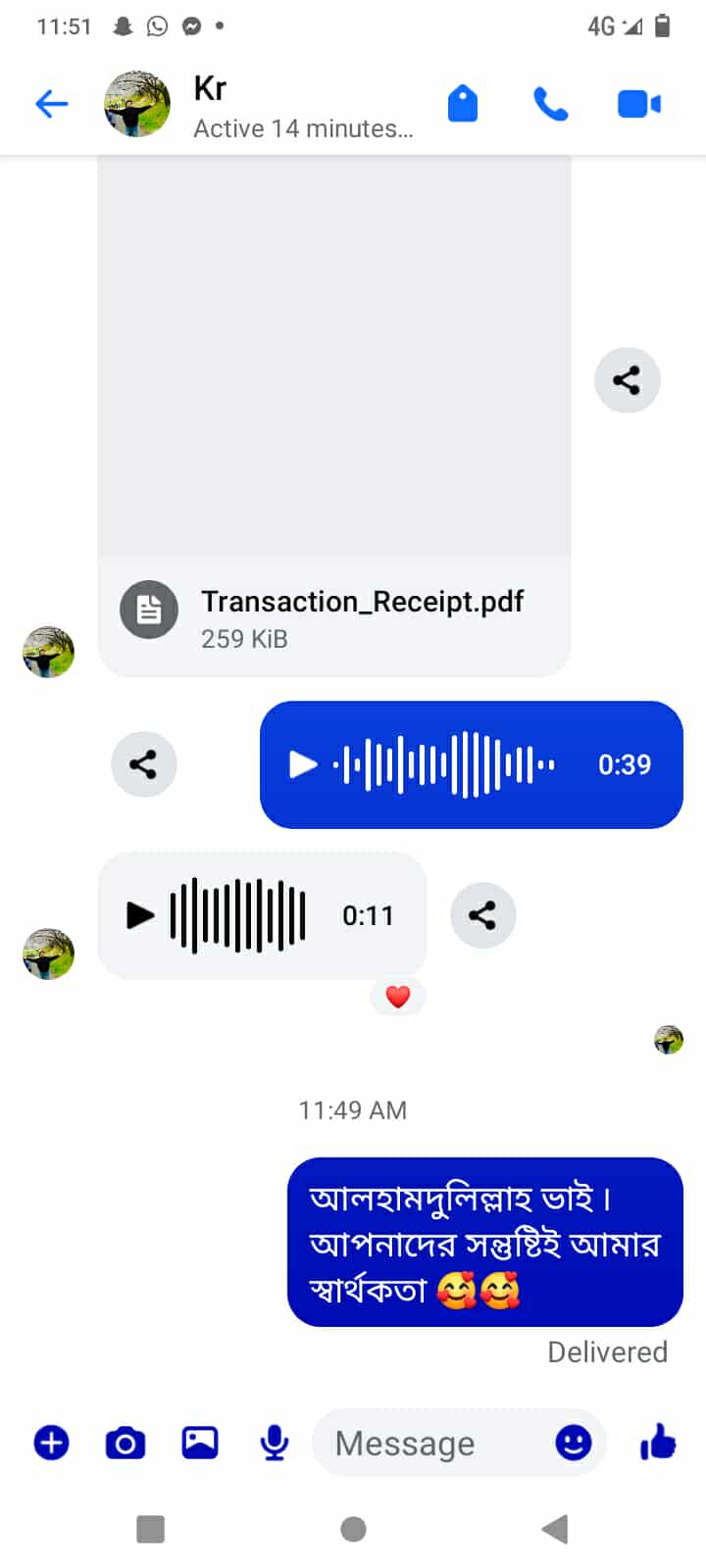Screen dimensions: 706x1568
Task: Open the camera to take a photo
Action: pos(126,1443)
